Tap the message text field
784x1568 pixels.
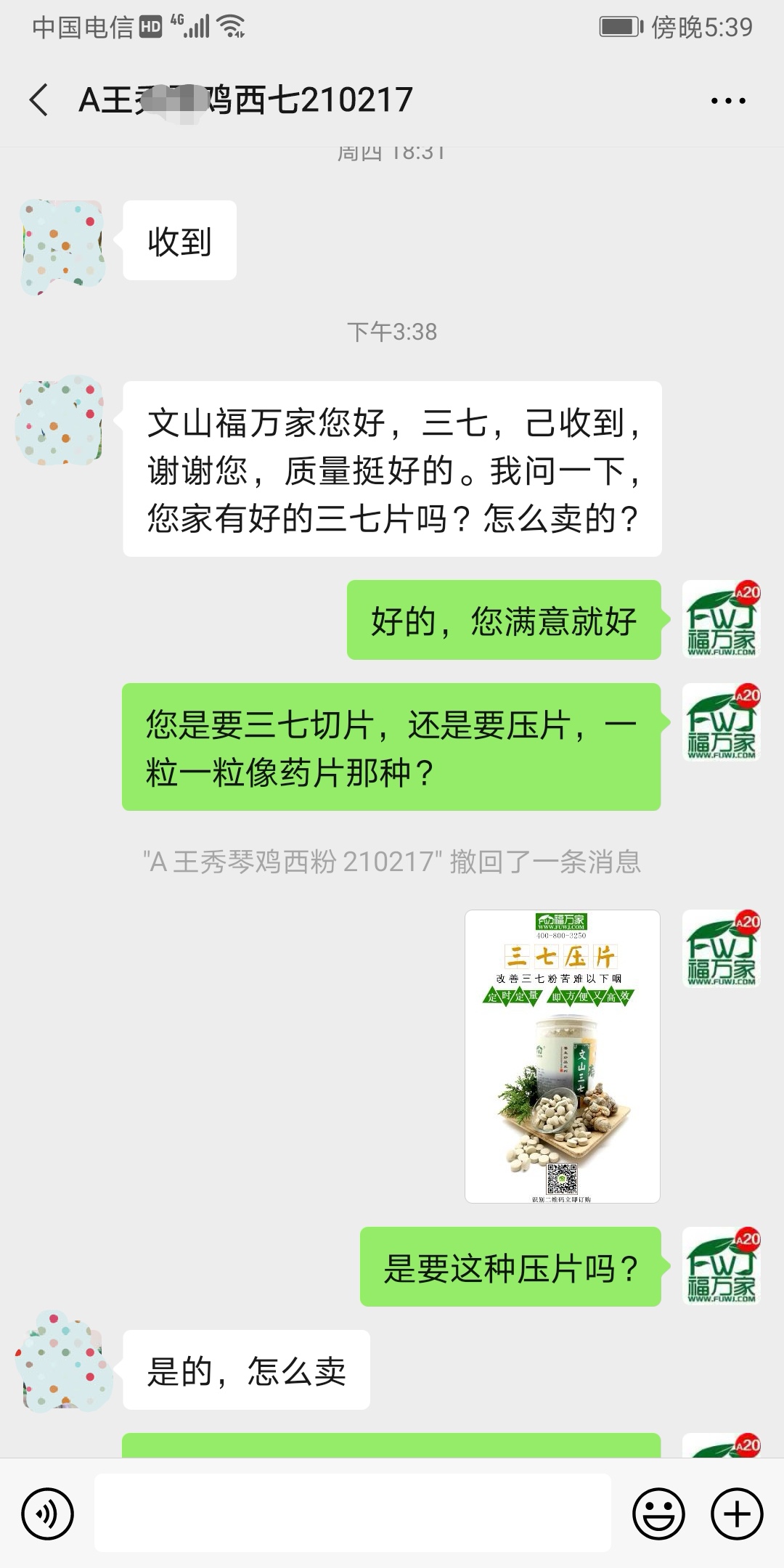point(353,1514)
